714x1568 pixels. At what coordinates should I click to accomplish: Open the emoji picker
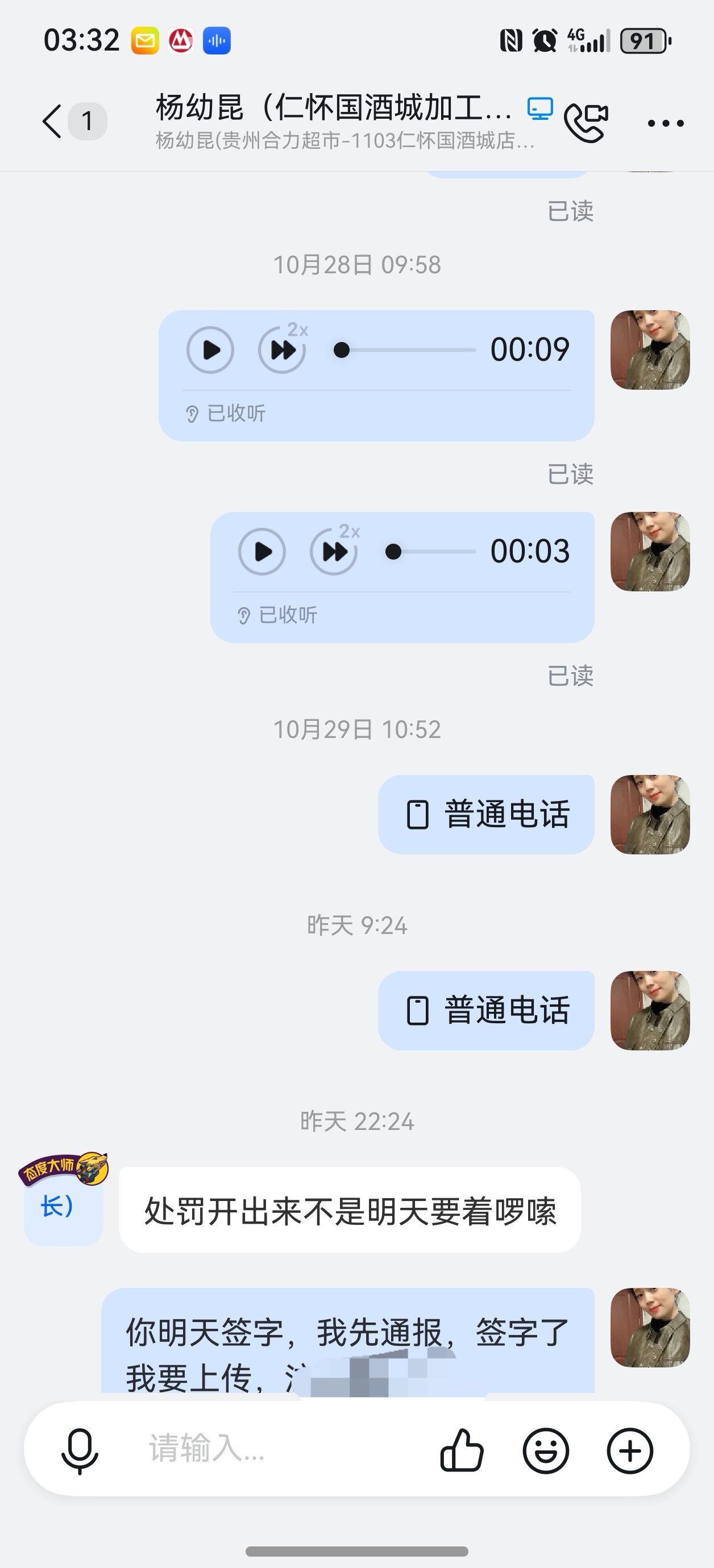pos(546,1451)
